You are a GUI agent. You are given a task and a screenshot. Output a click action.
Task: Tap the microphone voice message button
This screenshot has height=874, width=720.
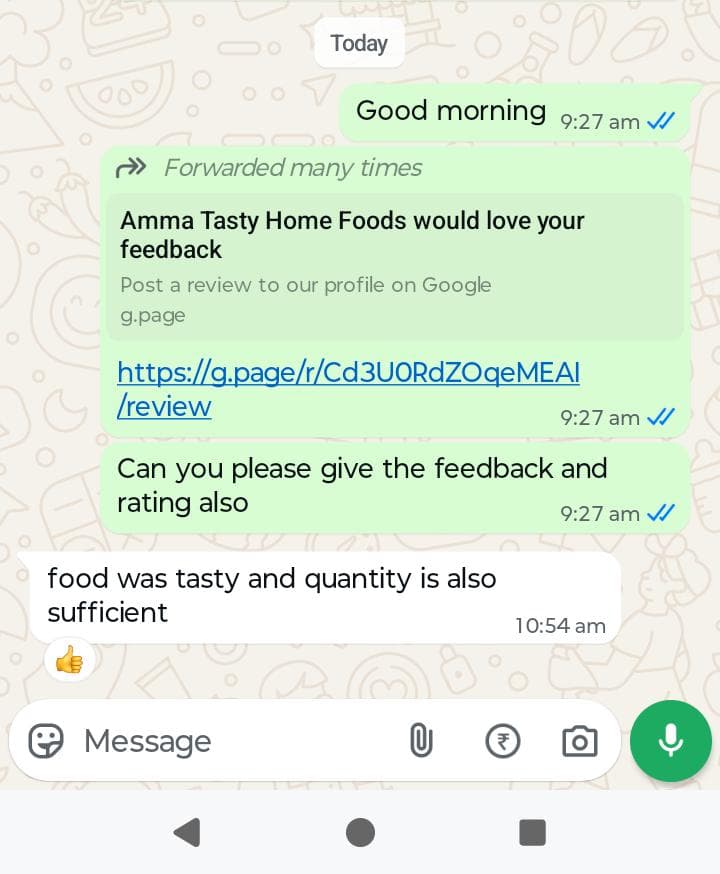pyautogui.click(x=670, y=741)
